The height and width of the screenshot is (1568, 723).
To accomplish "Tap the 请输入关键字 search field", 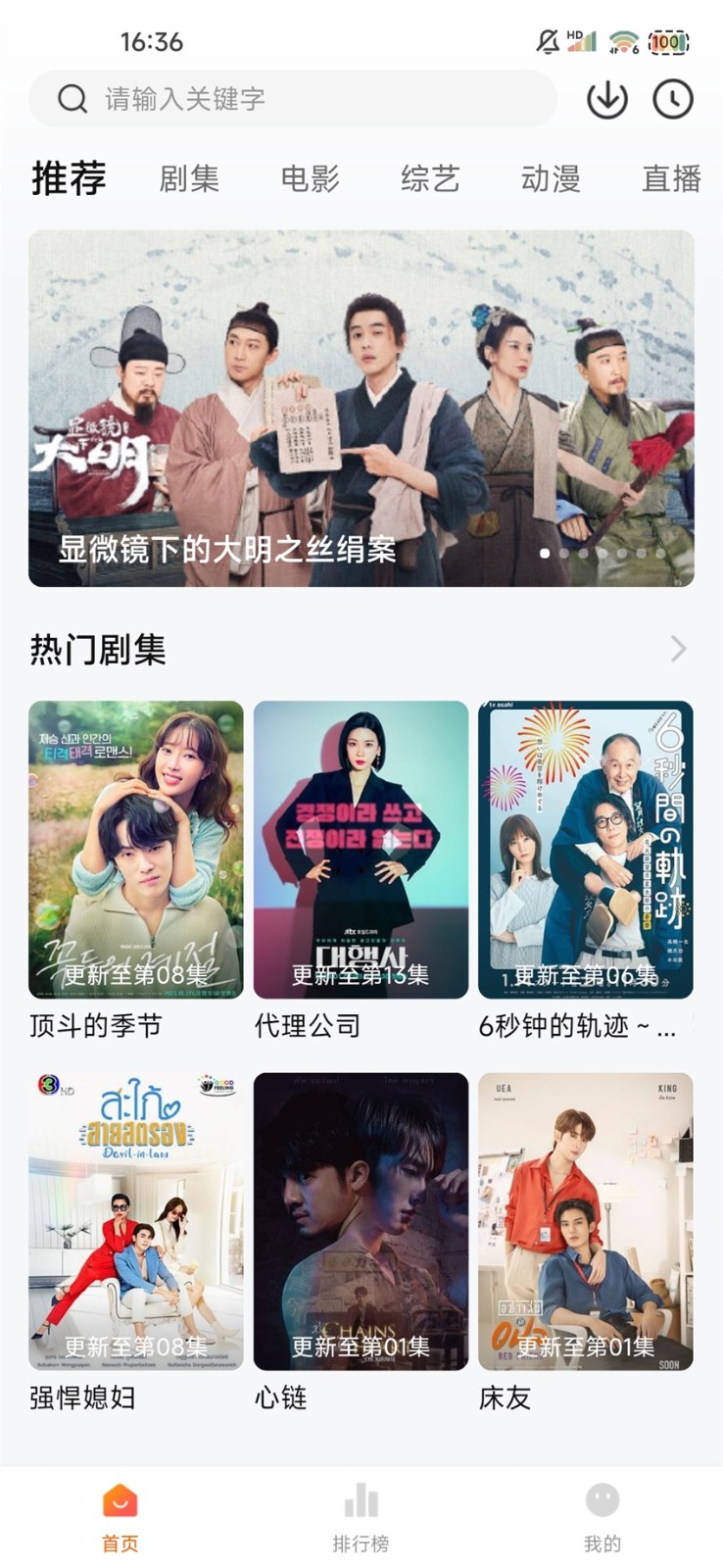I will (294, 98).
